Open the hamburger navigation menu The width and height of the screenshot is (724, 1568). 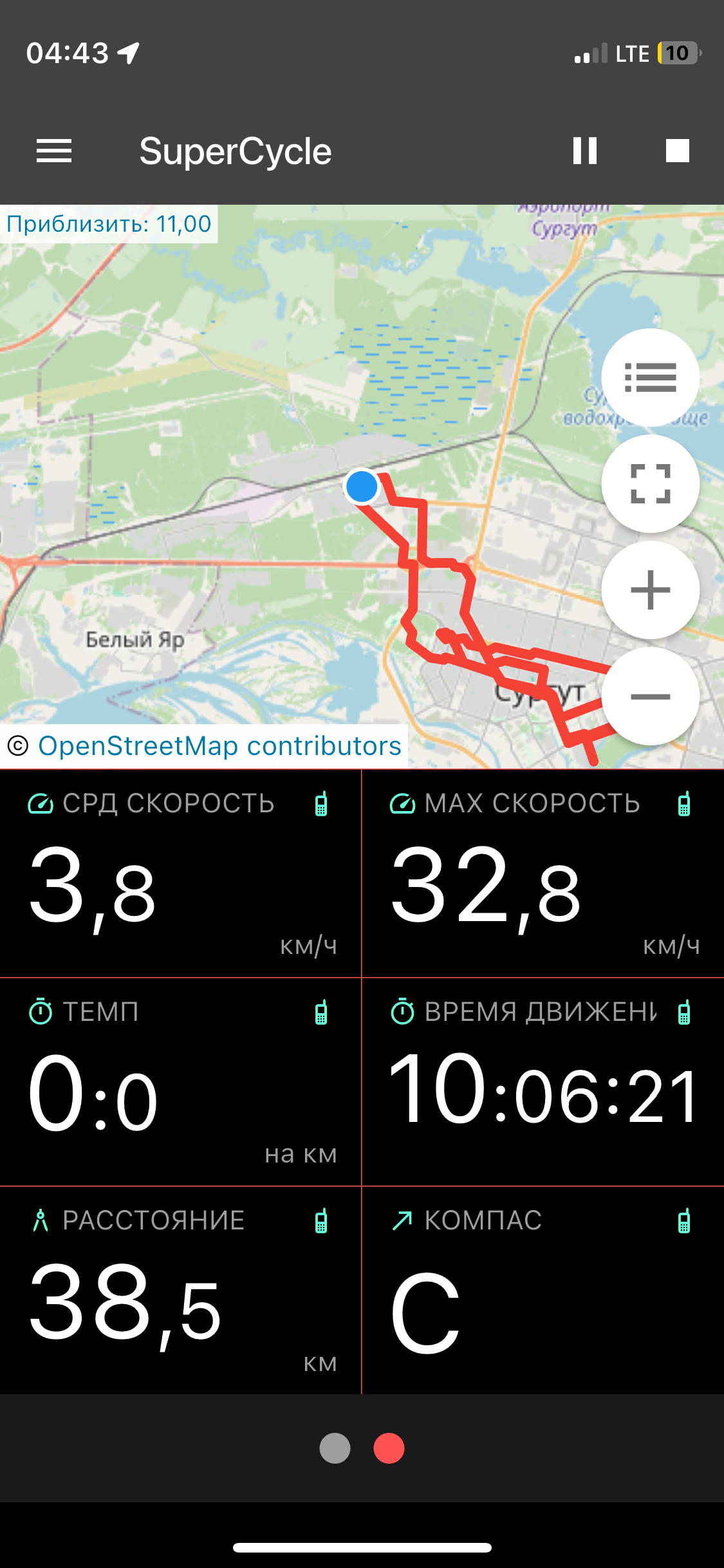point(54,151)
